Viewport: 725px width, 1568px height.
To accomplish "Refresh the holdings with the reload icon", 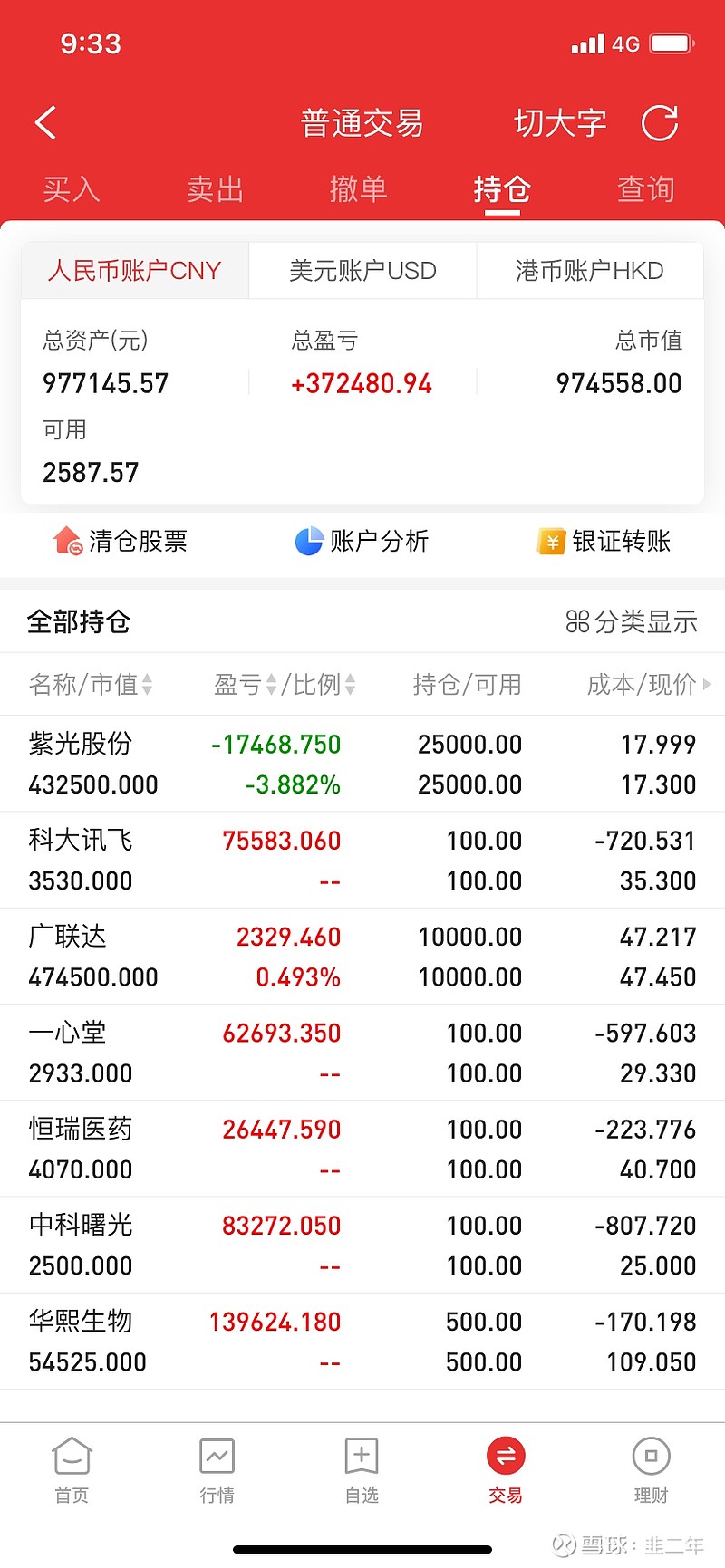I will click(x=660, y=123).
